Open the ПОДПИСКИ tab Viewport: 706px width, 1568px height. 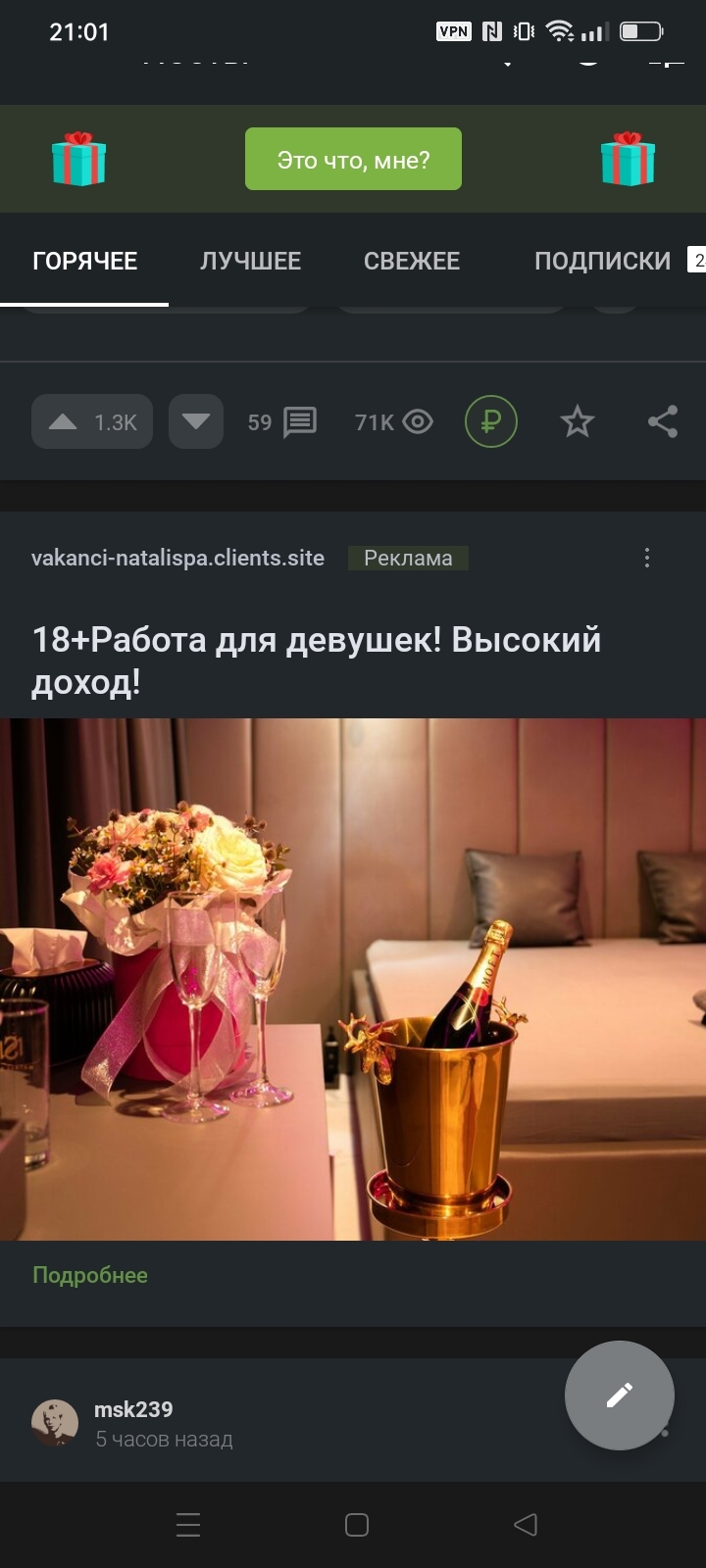pyautogui.click(x=602, y=261)
